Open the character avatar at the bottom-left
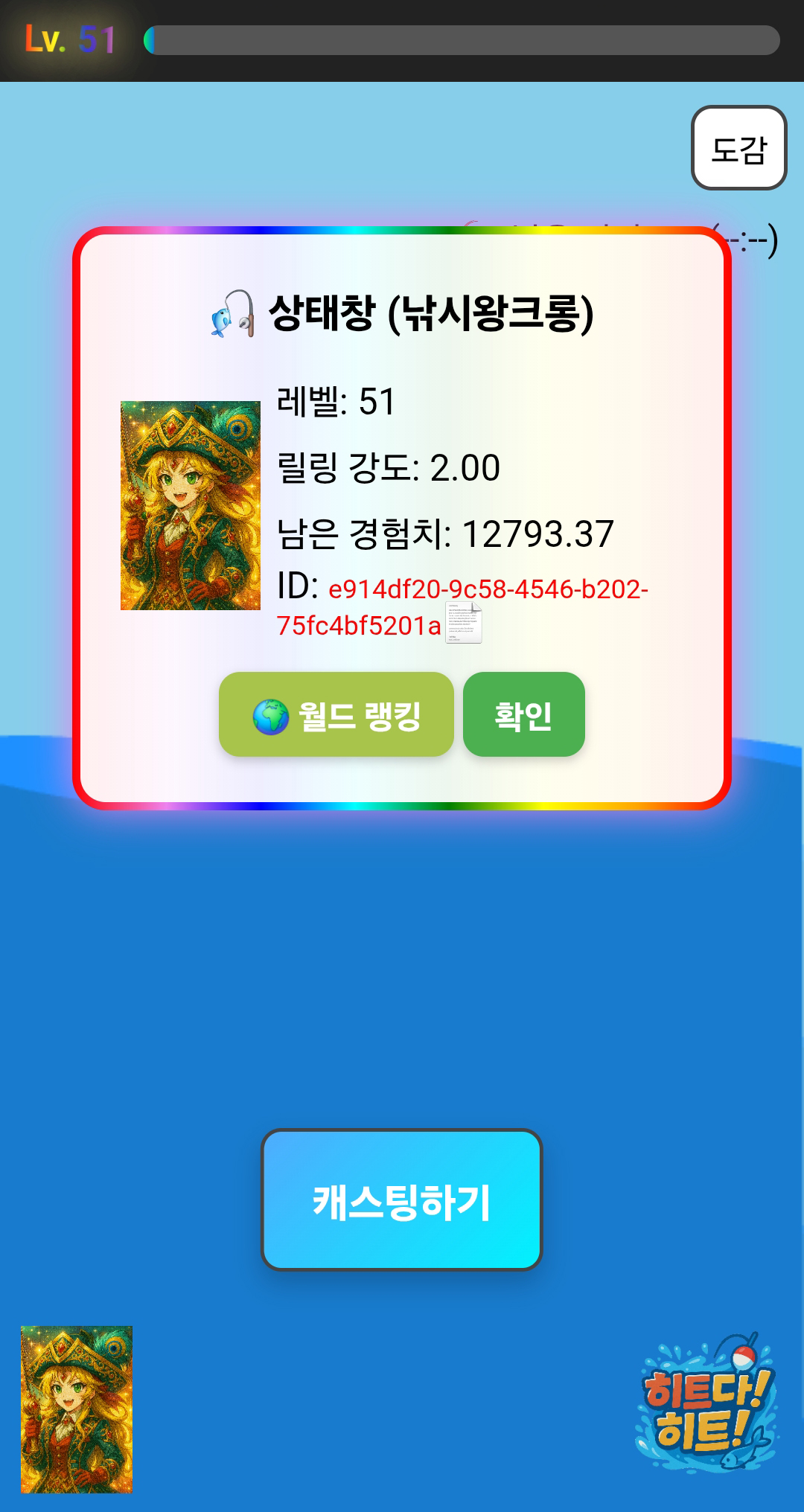 click(x=77, y=1409)
